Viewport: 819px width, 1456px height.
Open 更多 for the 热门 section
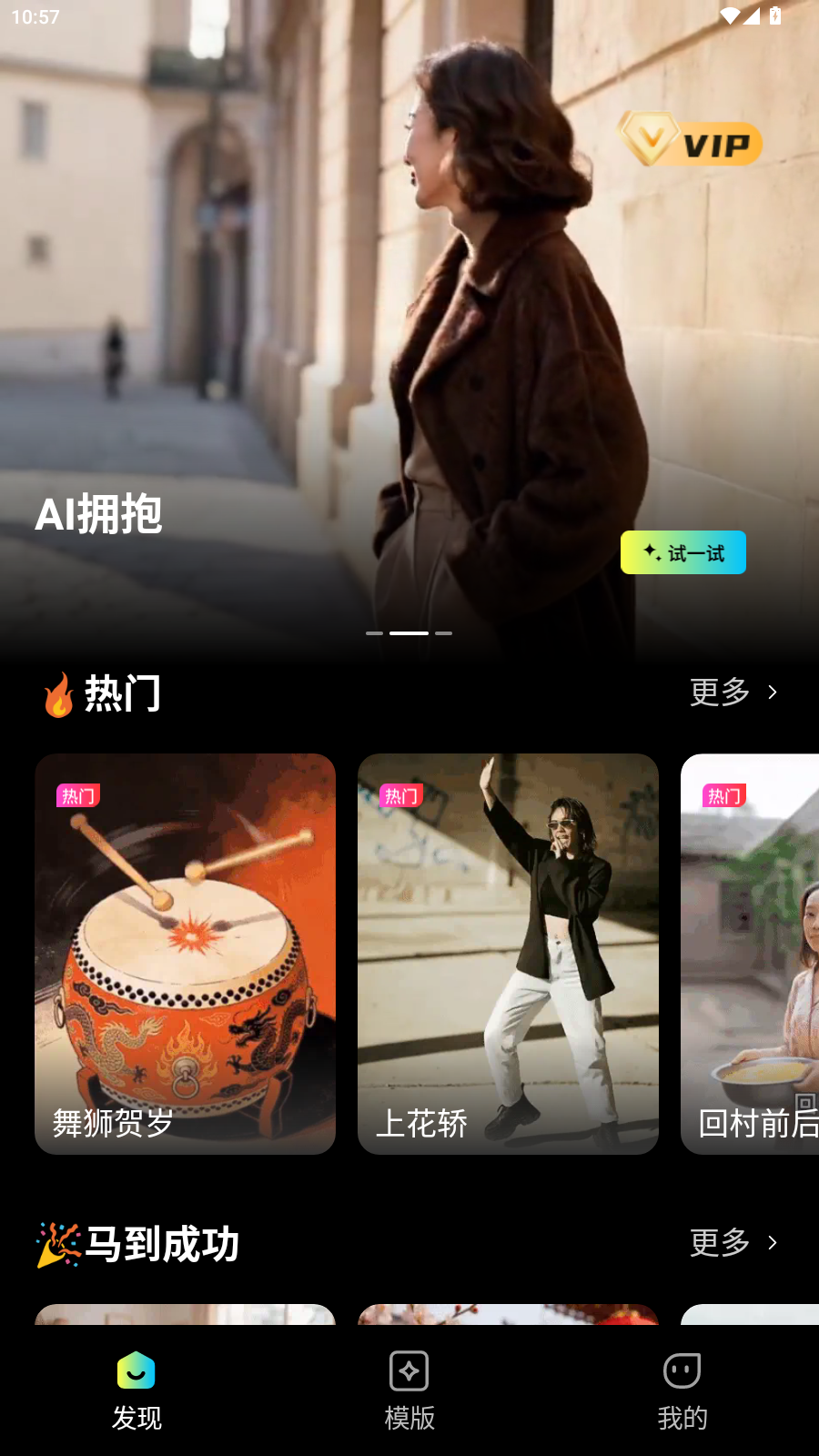click(x=733, y=693)
